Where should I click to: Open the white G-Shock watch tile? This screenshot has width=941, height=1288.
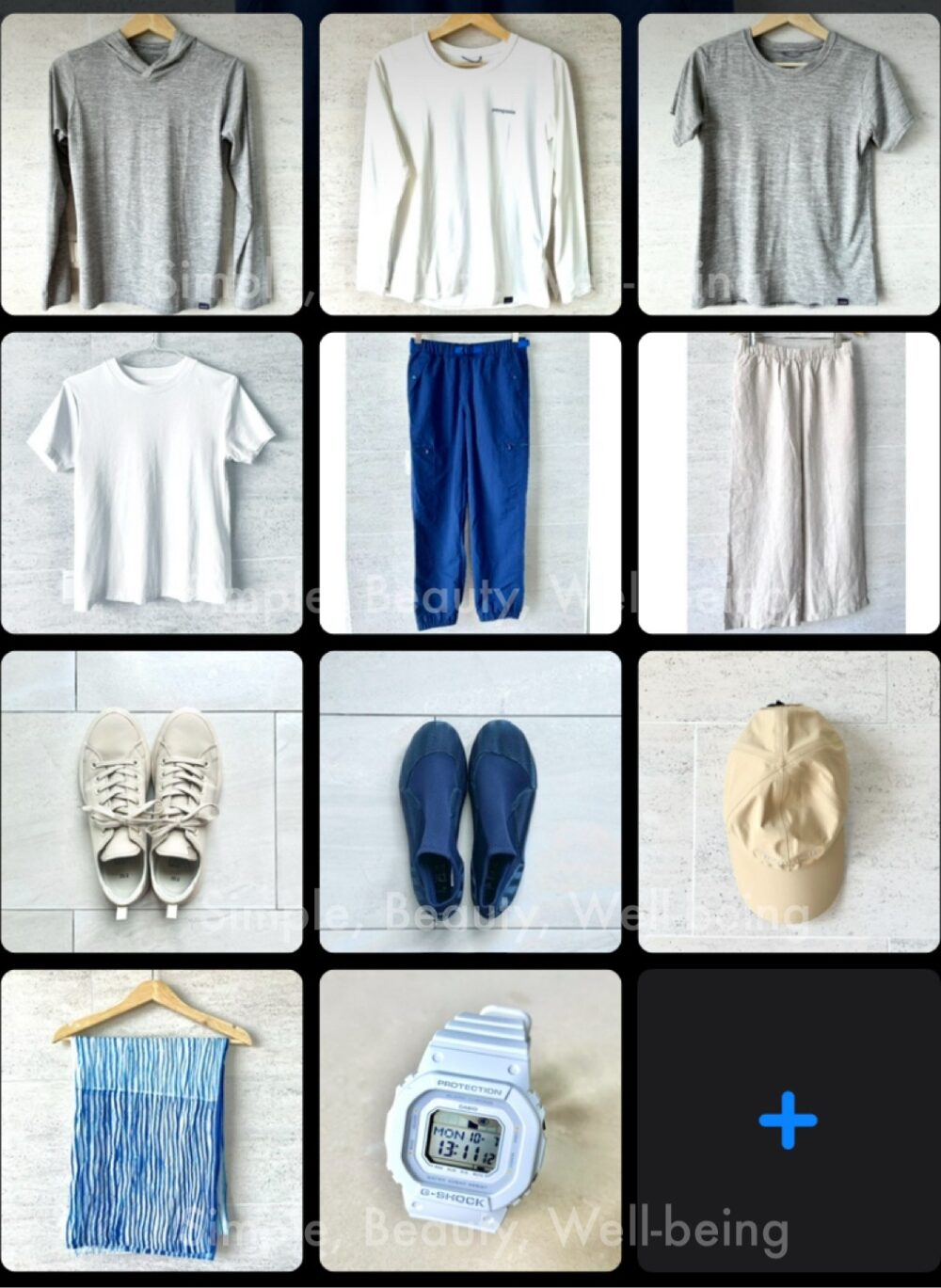tap(470, 1121)
